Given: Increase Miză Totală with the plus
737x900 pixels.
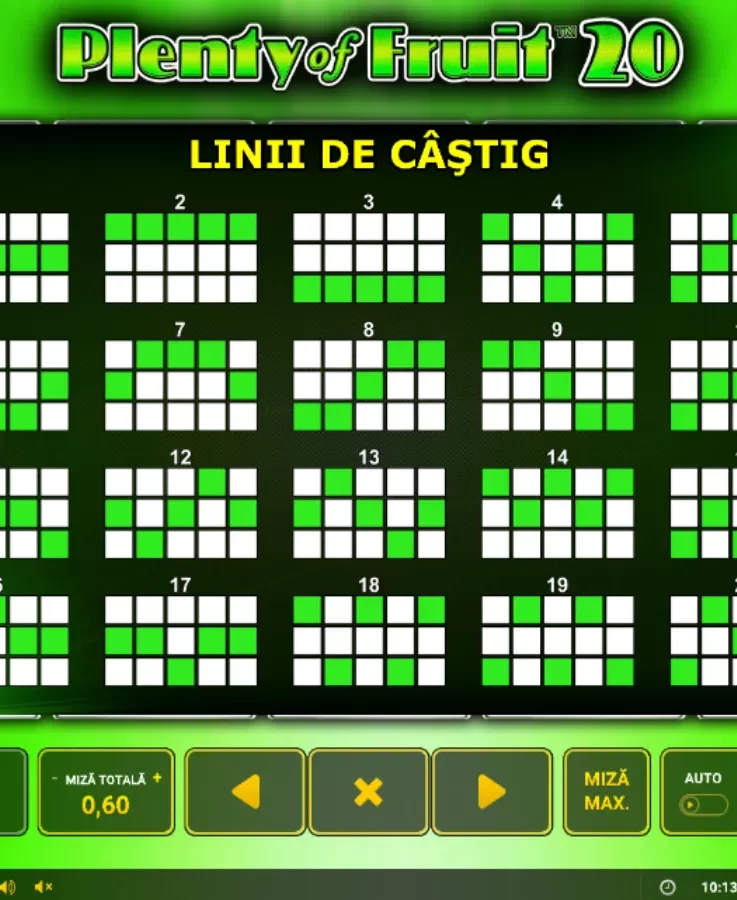Looking at the screenshot, I should 157,778.
